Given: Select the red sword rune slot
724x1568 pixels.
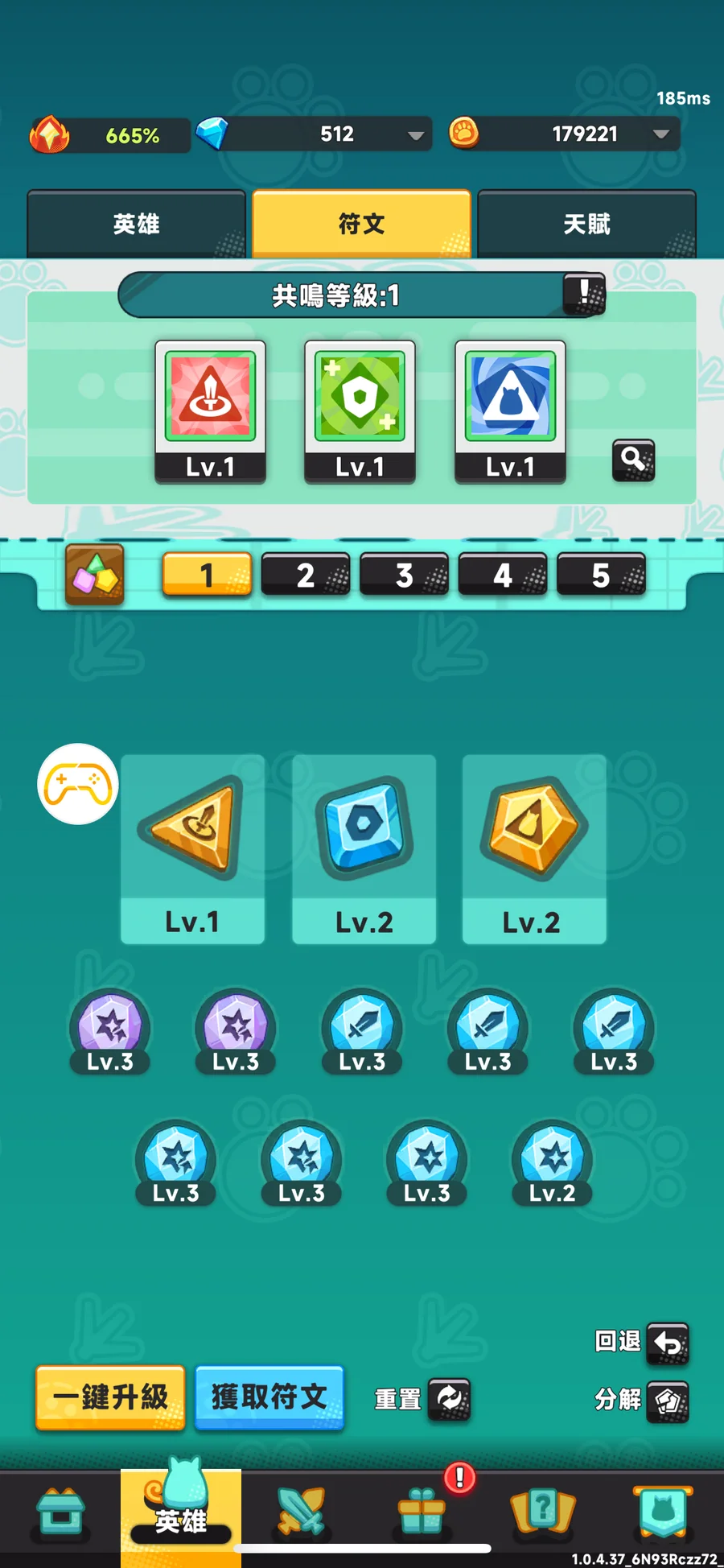Looking at the screenshot, I should (x=210, y=411).
